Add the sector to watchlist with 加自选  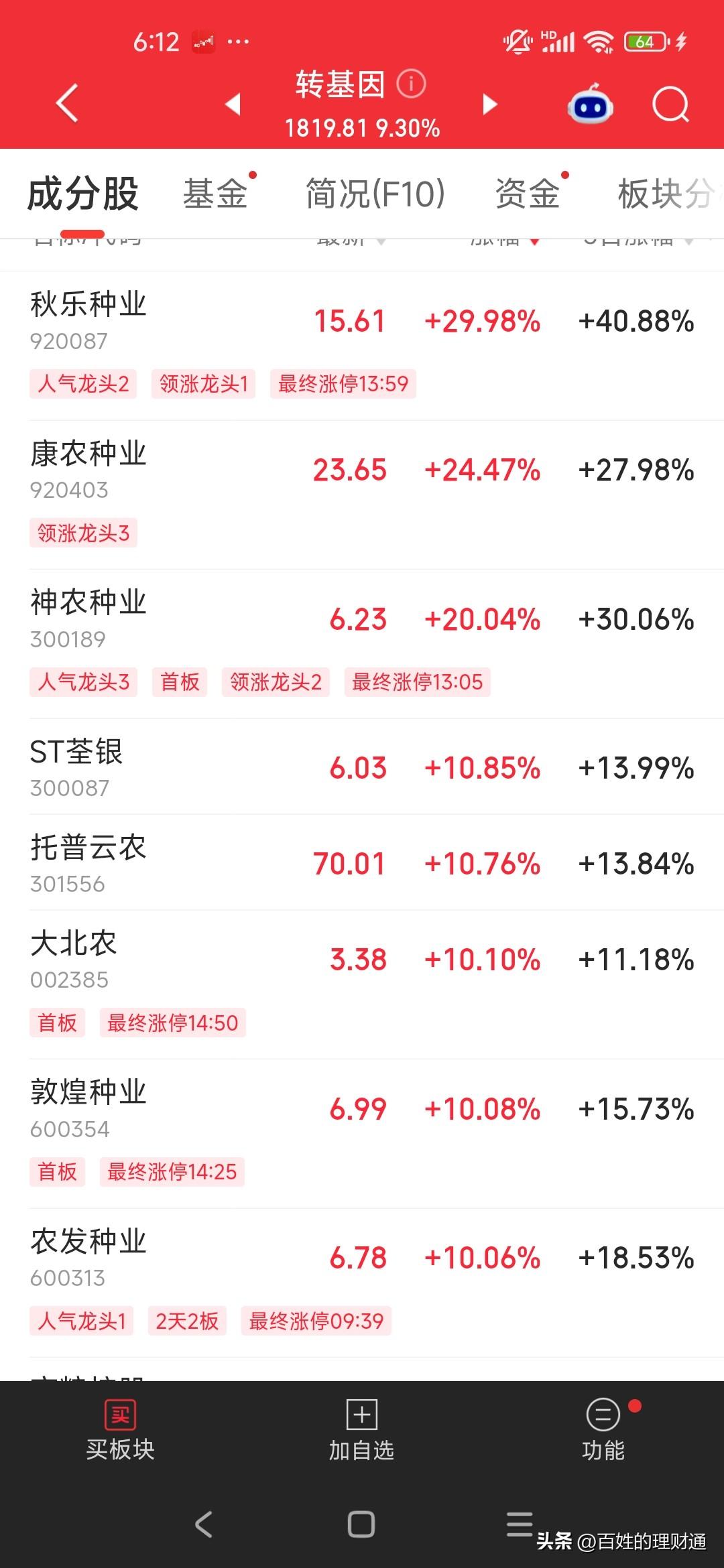362,1430
